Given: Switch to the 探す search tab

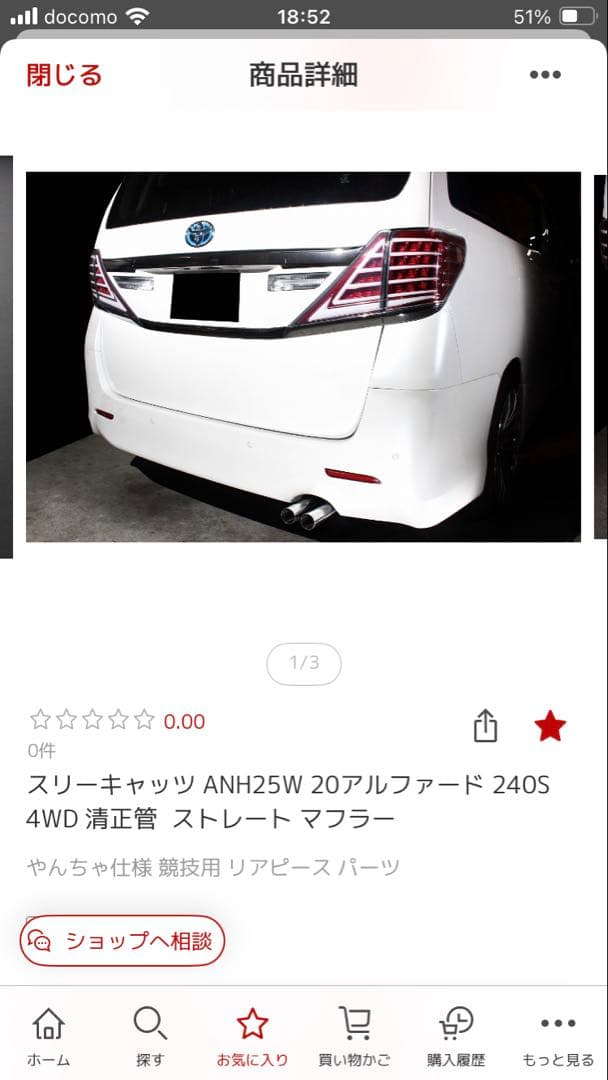Looking at the screenshot, I should point(150,1035).
